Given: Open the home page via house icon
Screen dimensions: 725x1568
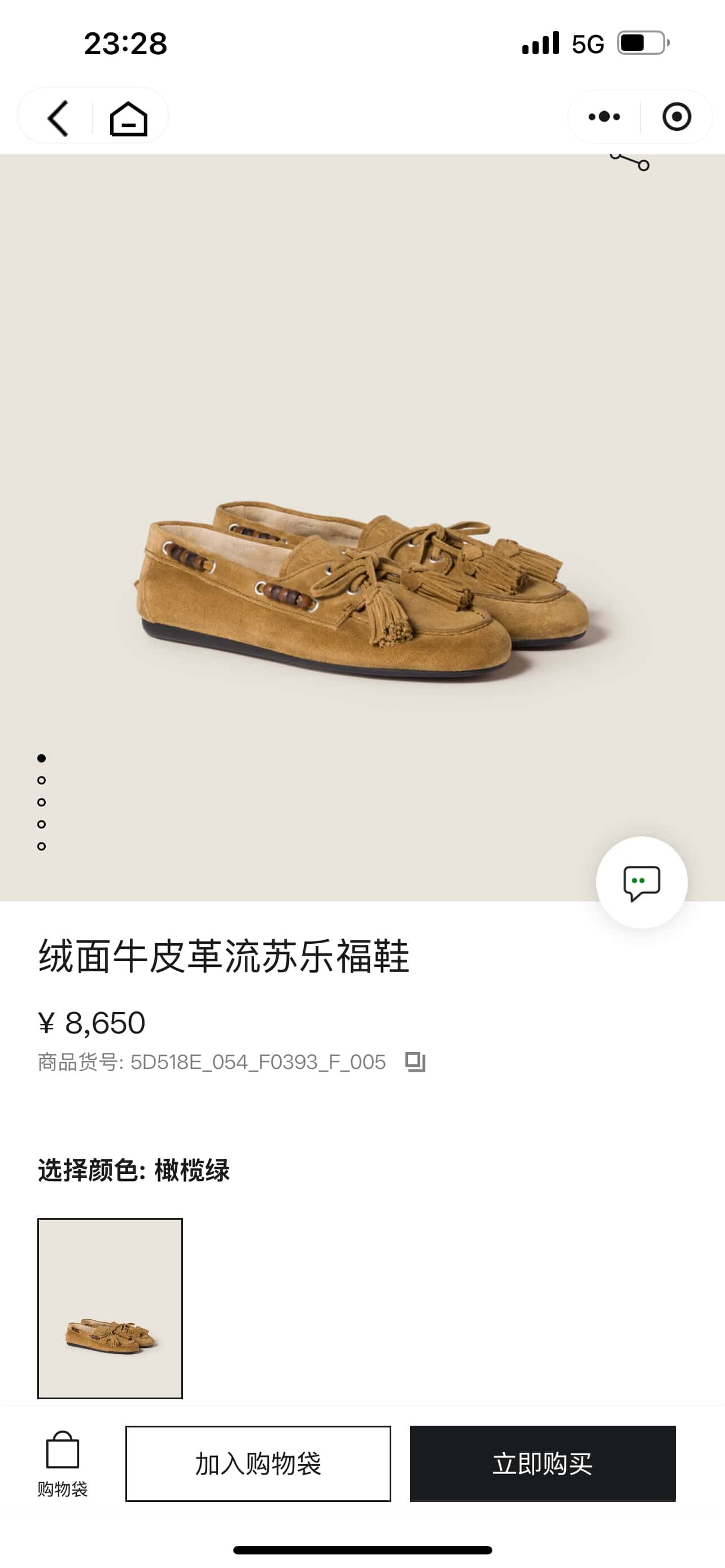Looking at the screenshot, I should [x=128, y=118].
